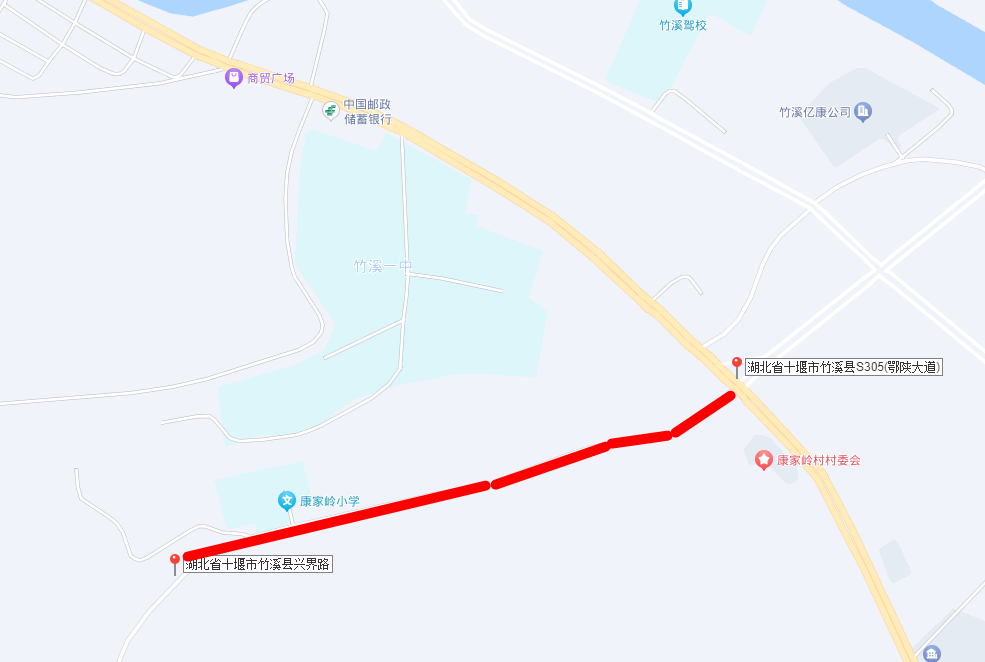Select the 中国邮政储蓄银行 bank marker

(330, 111)
